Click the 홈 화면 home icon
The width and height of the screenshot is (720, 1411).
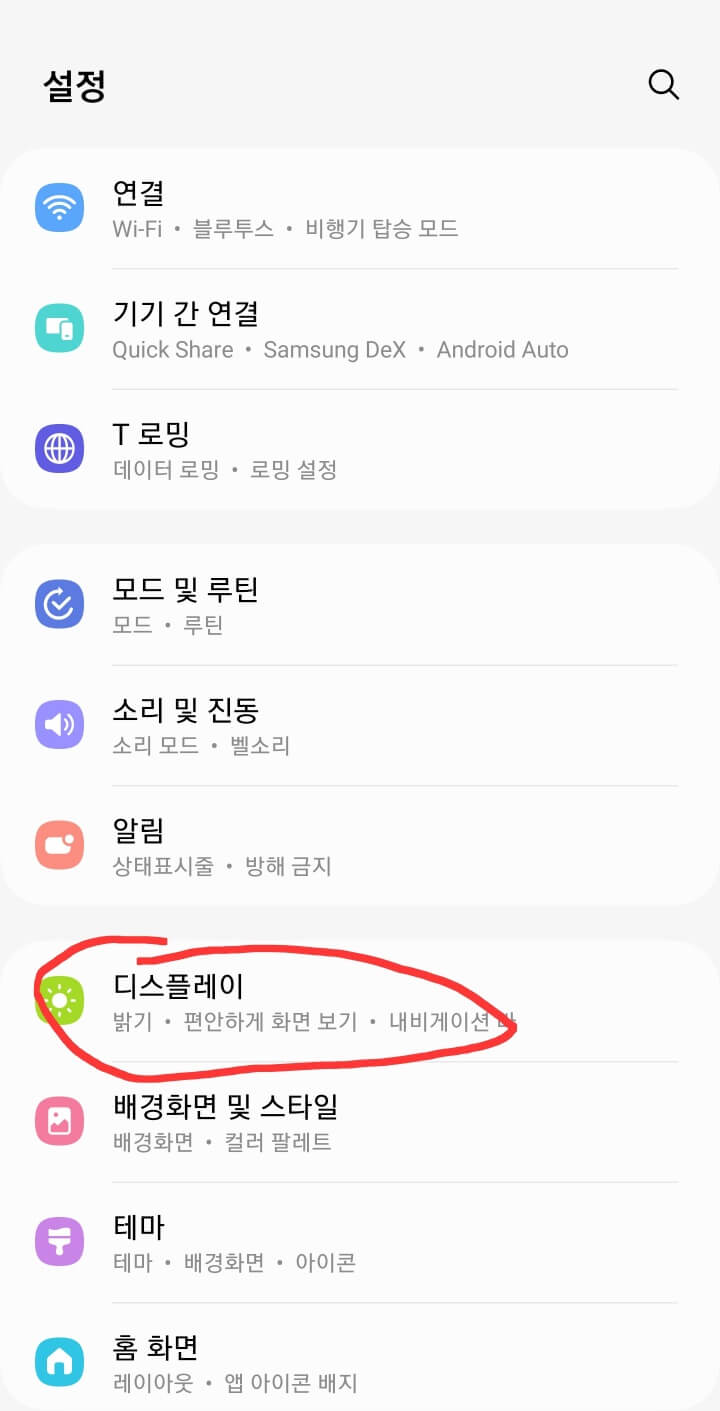59,1361
